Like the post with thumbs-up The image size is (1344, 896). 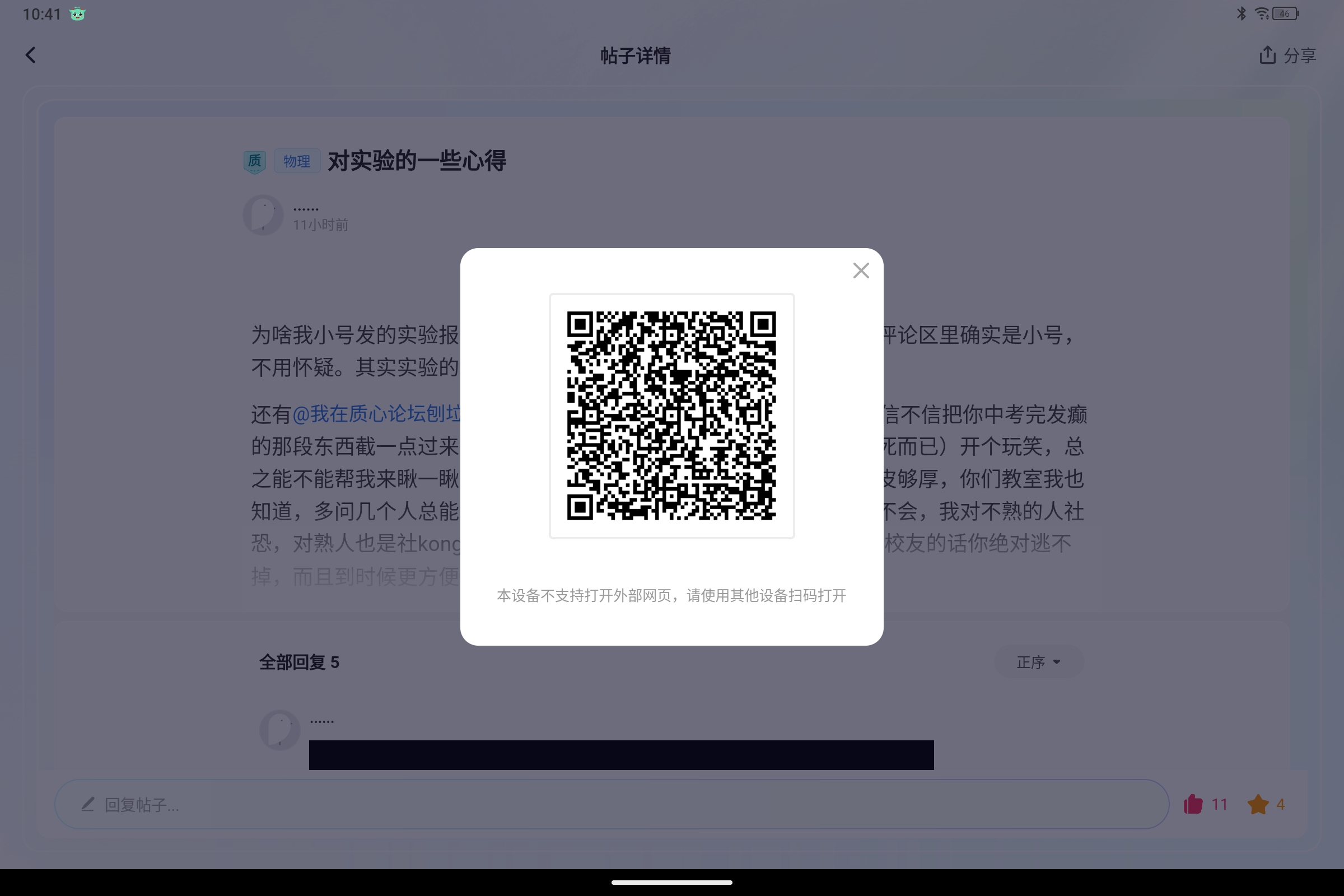pyautogui.click(x=1193, y=804)
